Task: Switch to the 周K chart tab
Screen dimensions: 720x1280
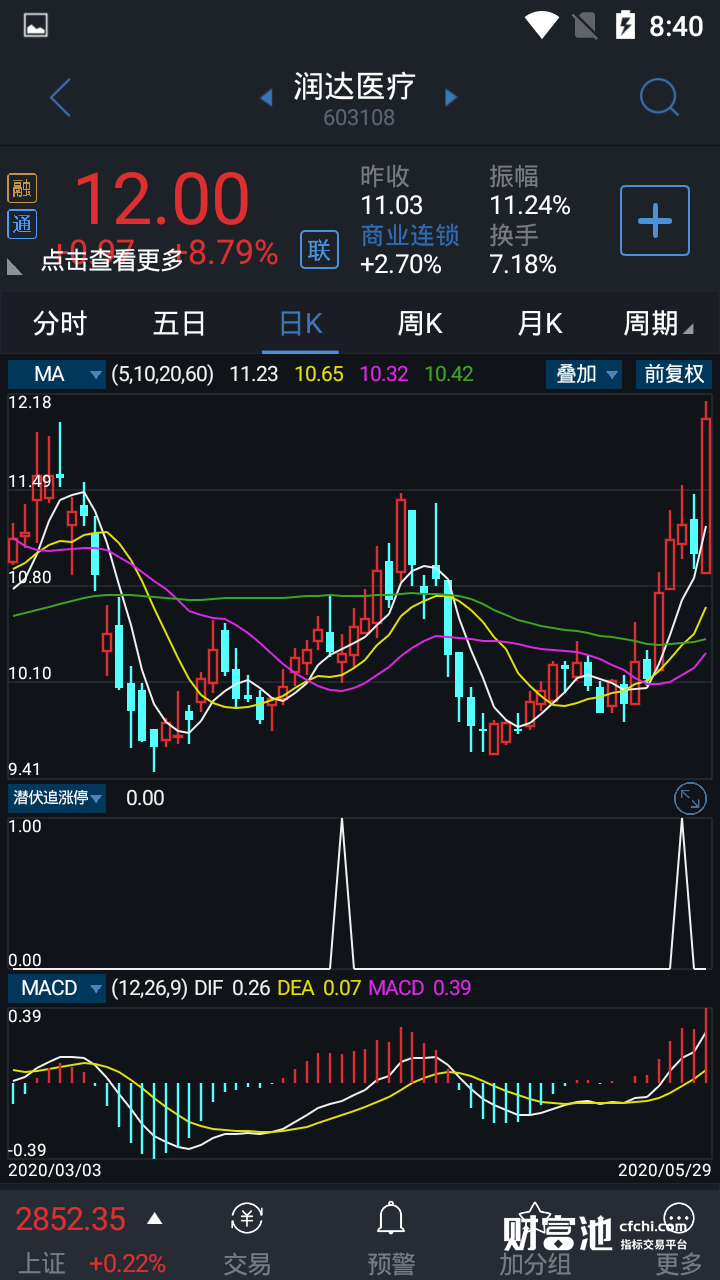Action: pyautogui.click(x=420, y=323)
